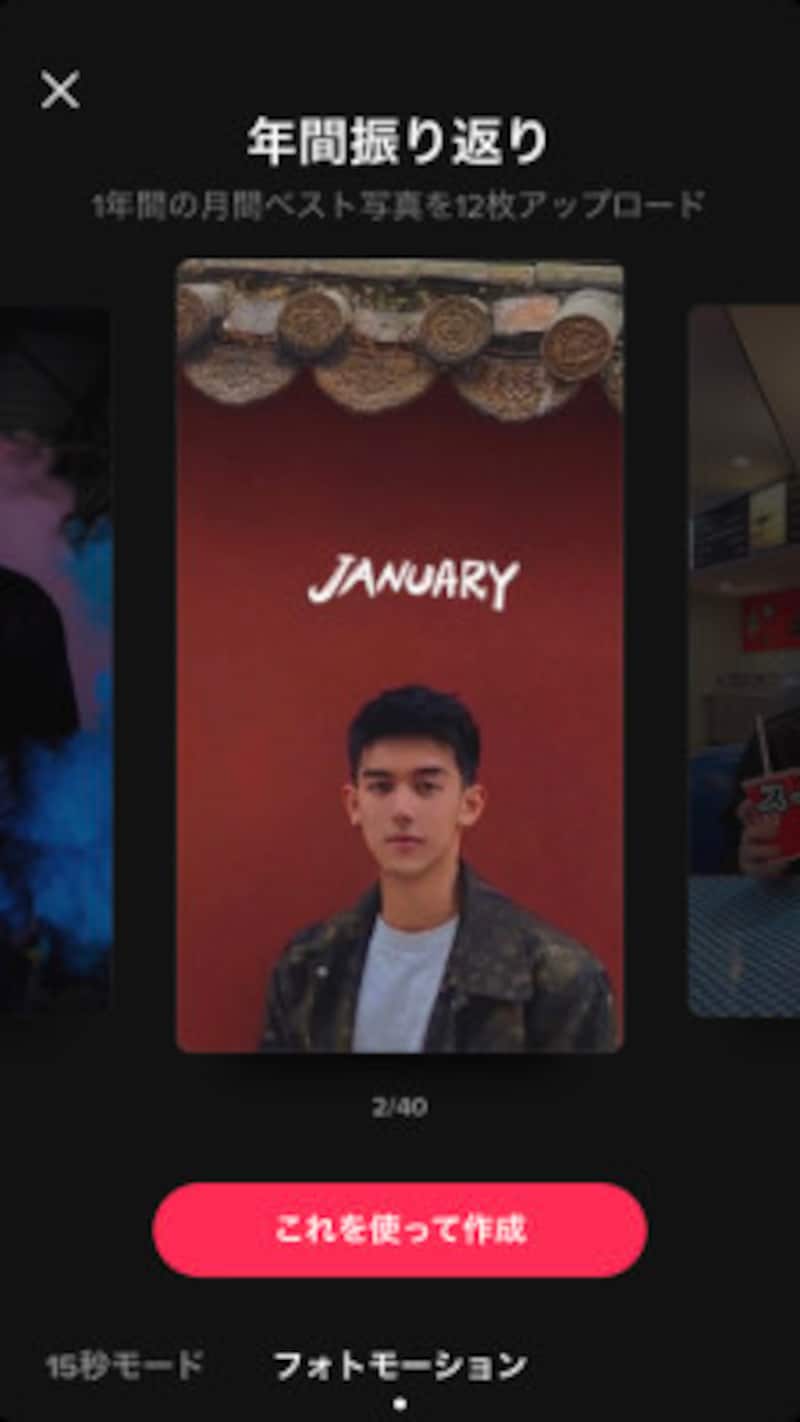Select the フォトモーション tab
The image size is (800, 1422).
pos(400,1366)
